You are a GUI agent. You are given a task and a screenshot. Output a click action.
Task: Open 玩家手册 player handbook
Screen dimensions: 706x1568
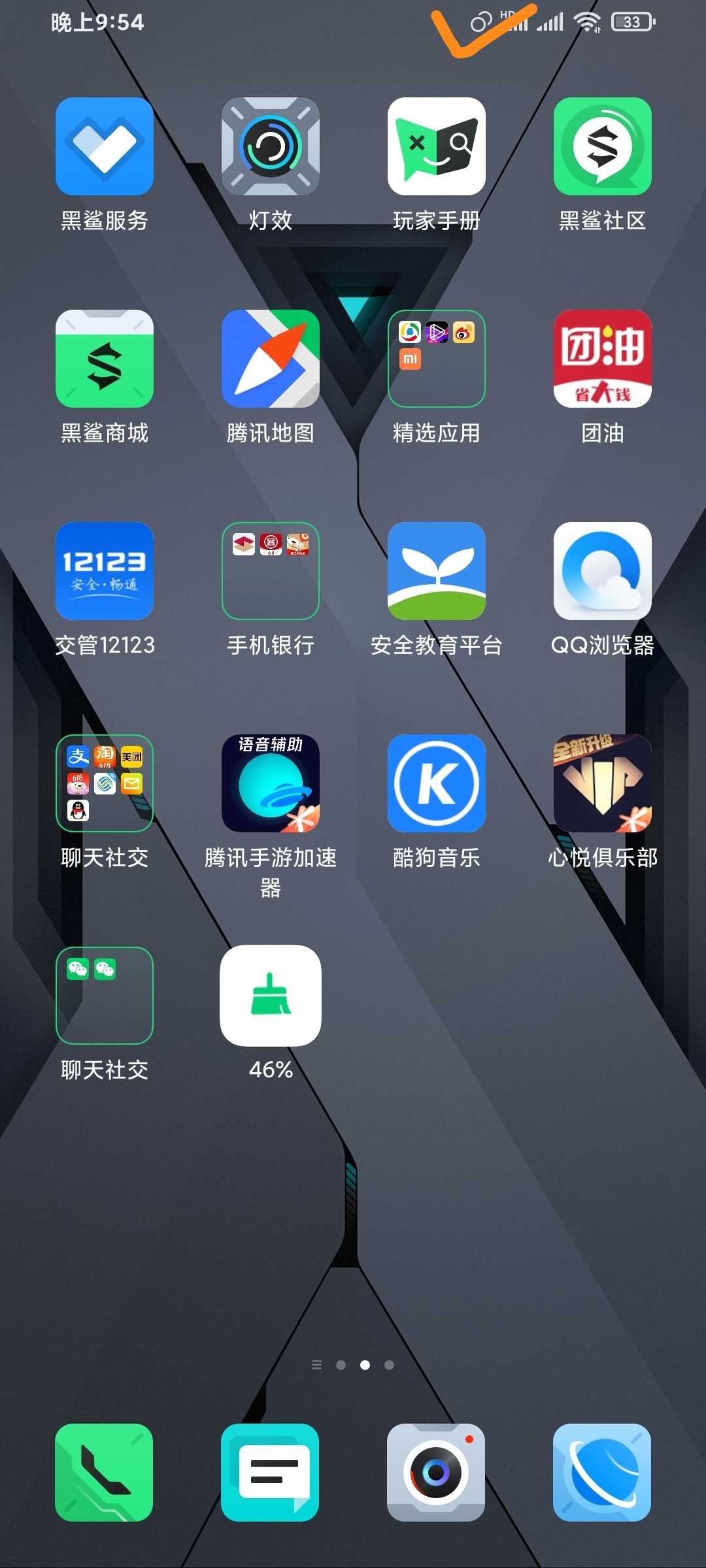(x=437, y=146)
